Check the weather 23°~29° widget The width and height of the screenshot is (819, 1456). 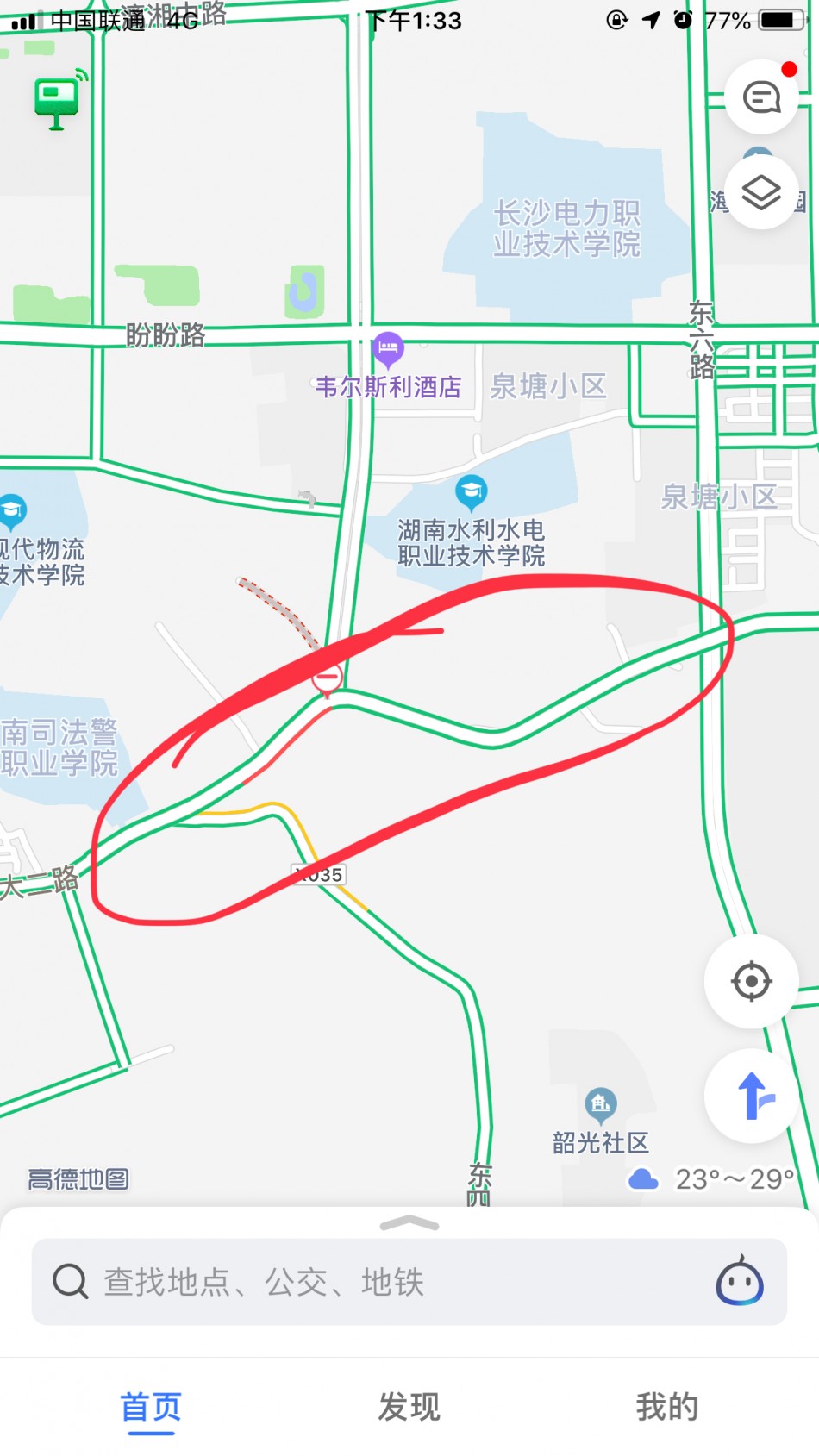tap(711, 1178)
